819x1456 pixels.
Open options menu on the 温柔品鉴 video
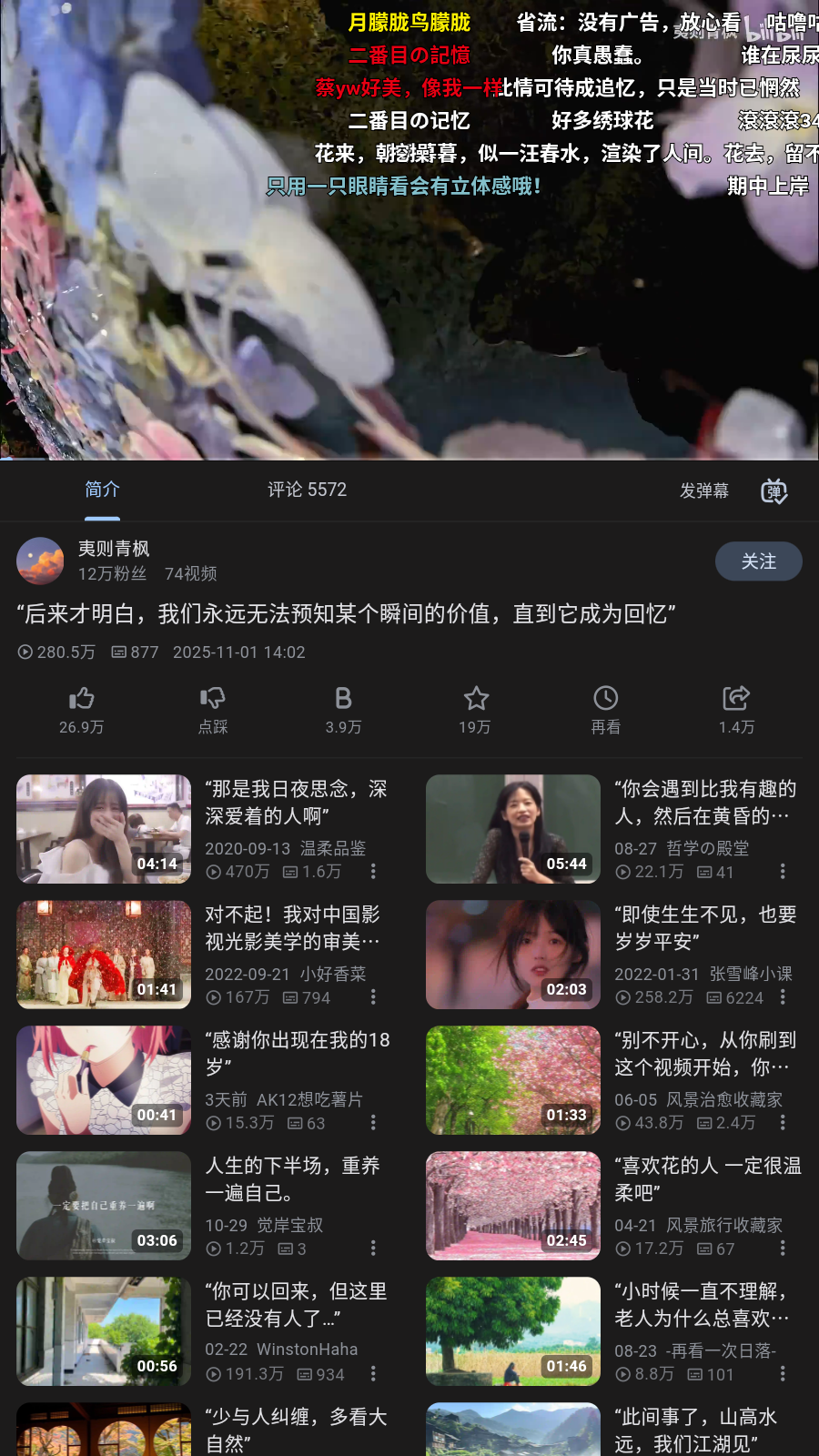372,872
